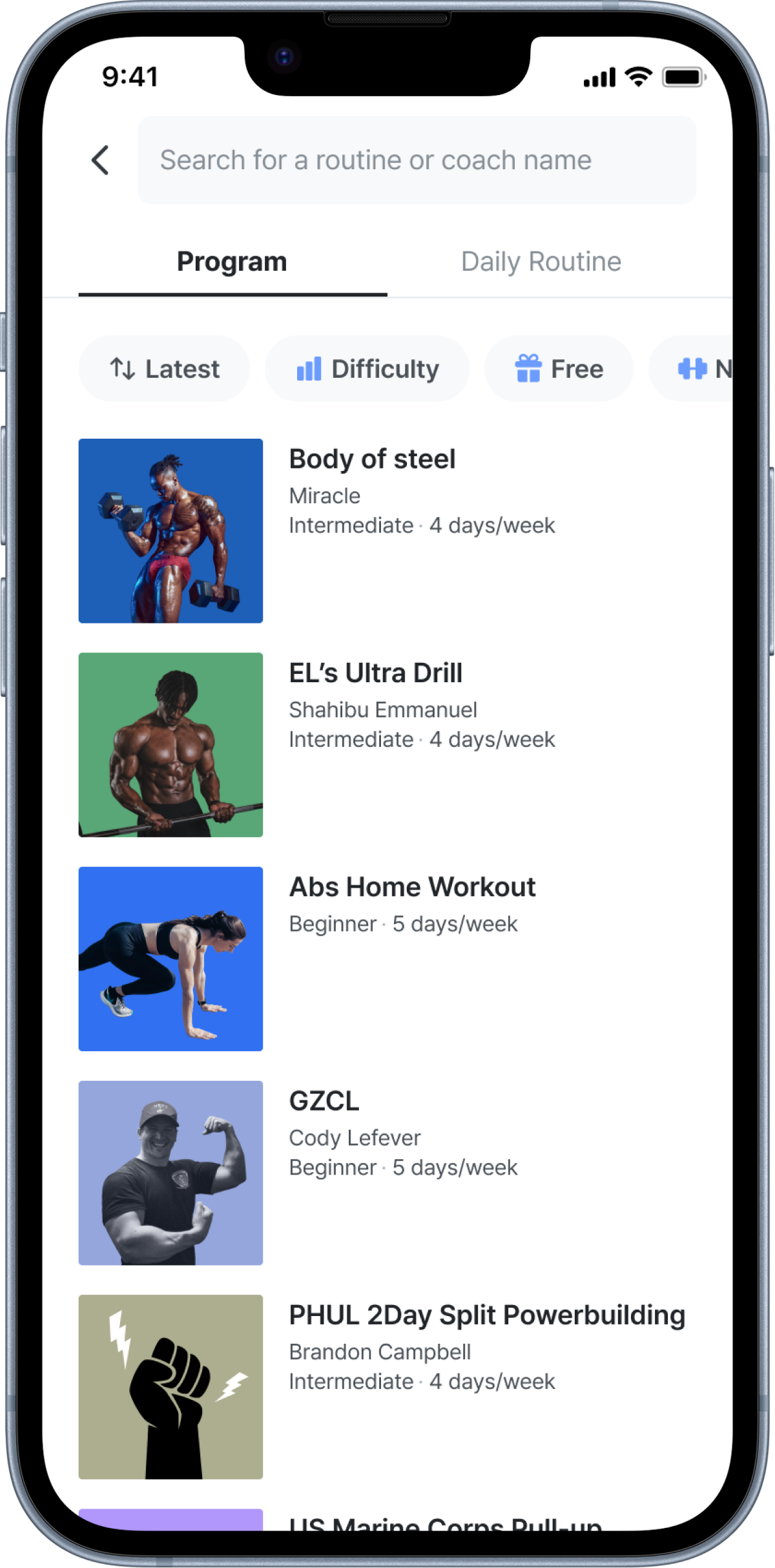Switch to the Daily Routine tab
775x1568 pixels.
[x=541, y=262]
